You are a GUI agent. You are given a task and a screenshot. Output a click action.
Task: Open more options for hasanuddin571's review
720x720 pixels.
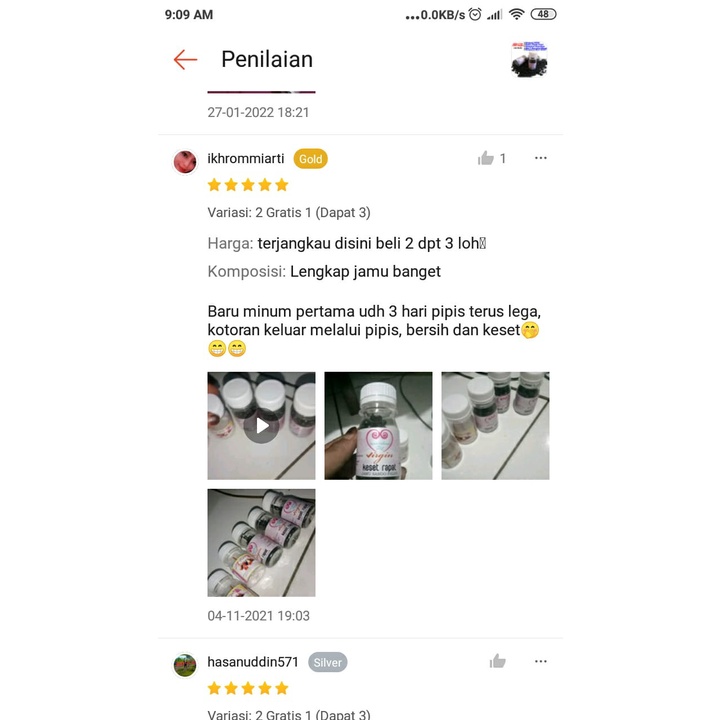click(x=541, y=661)
